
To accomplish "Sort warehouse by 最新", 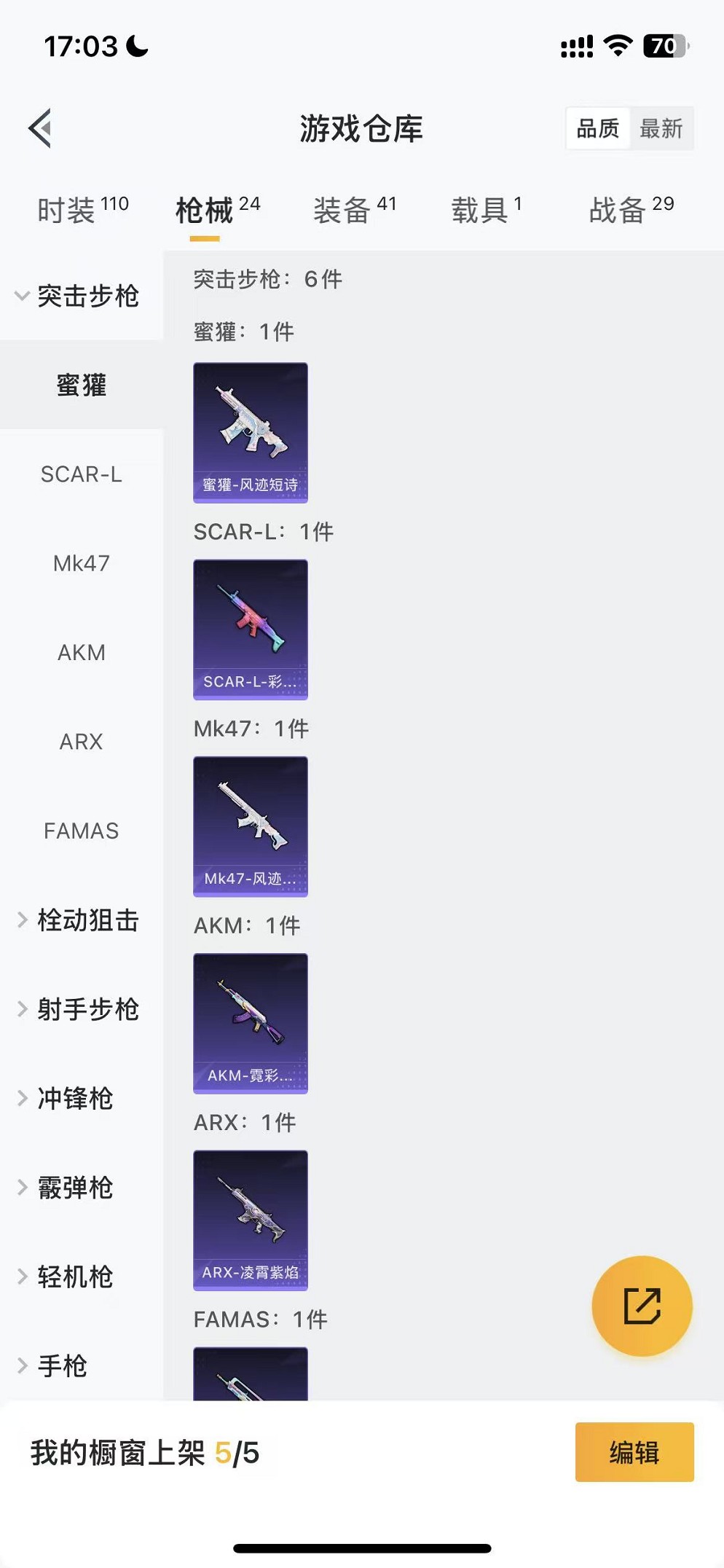I will (x=661, y=129).
